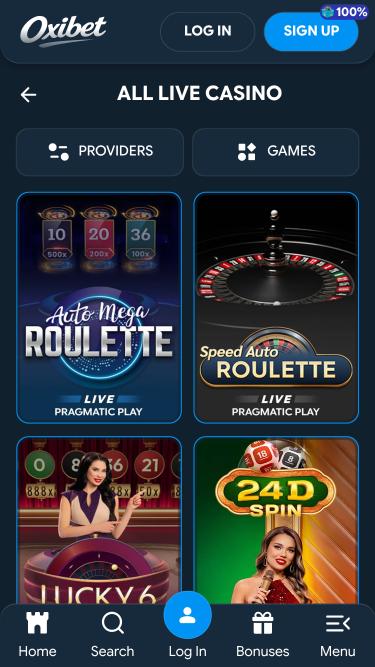Open the Speed Auto Roulette game
The width and height of the screenshot is (375, 667).
click(x=276, y=308)
